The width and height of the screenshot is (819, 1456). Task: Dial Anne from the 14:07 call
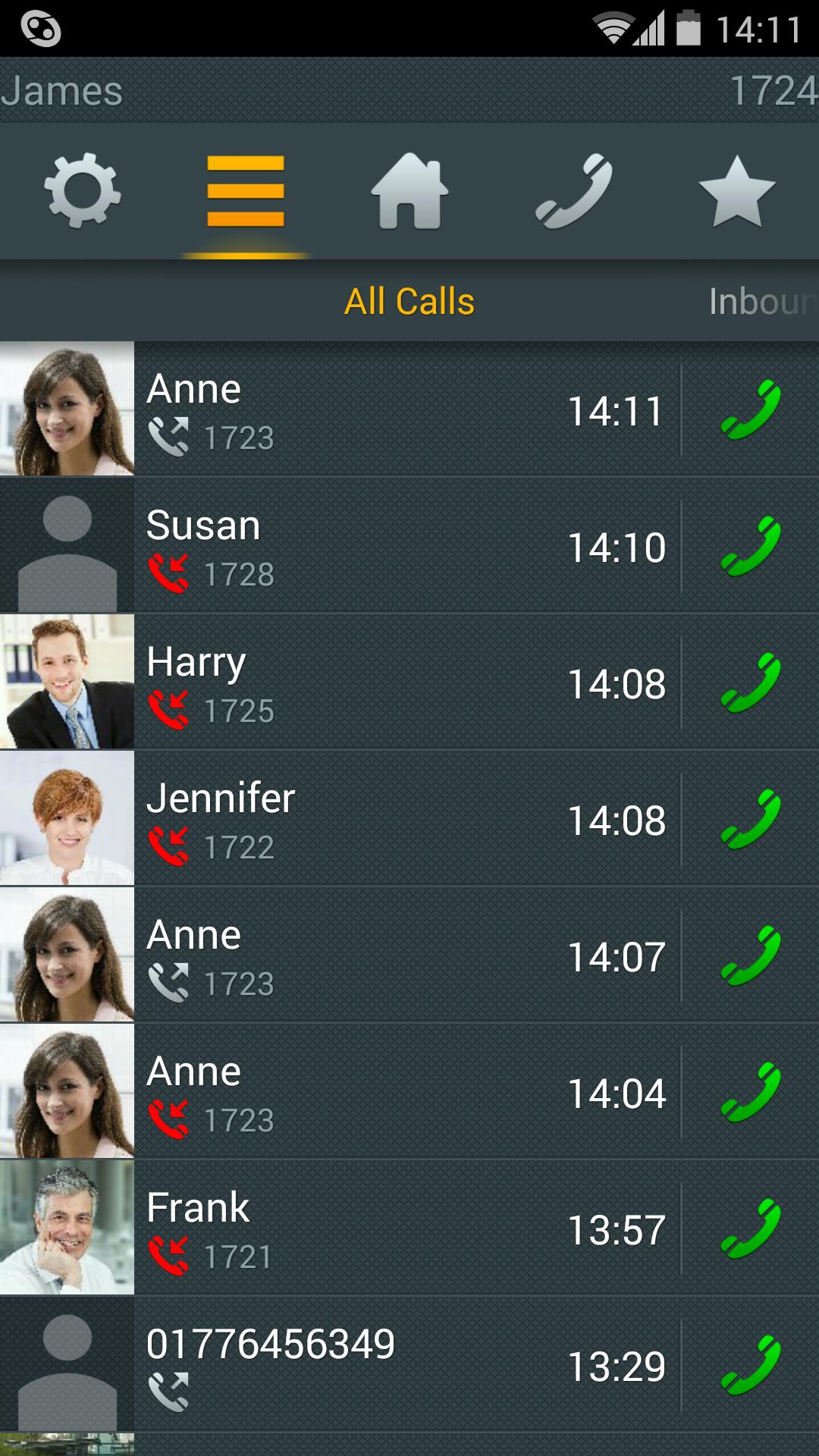point(751,955)
